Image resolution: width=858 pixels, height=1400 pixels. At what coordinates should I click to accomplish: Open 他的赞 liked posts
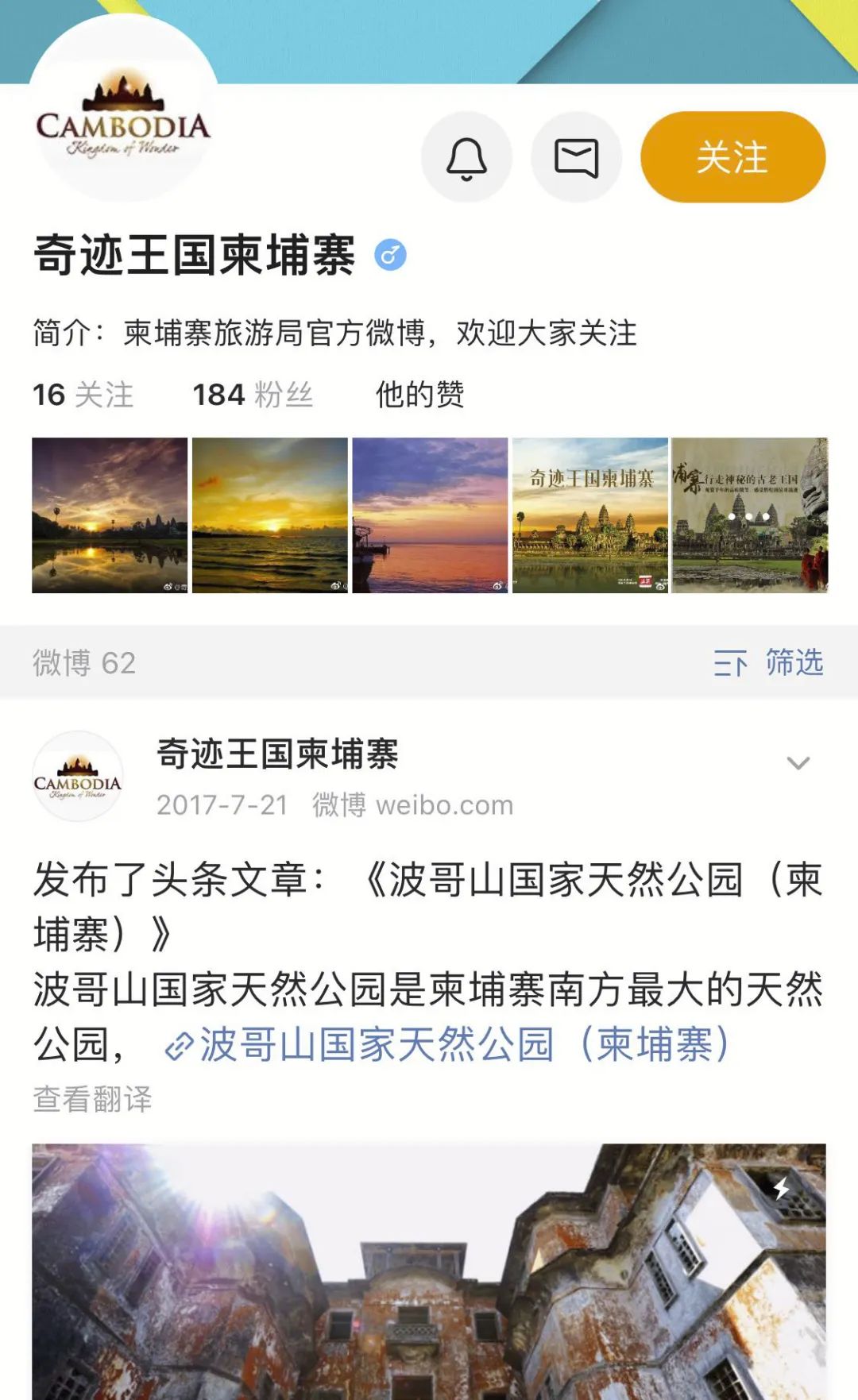pyautogui.click(x=419, y=395)
